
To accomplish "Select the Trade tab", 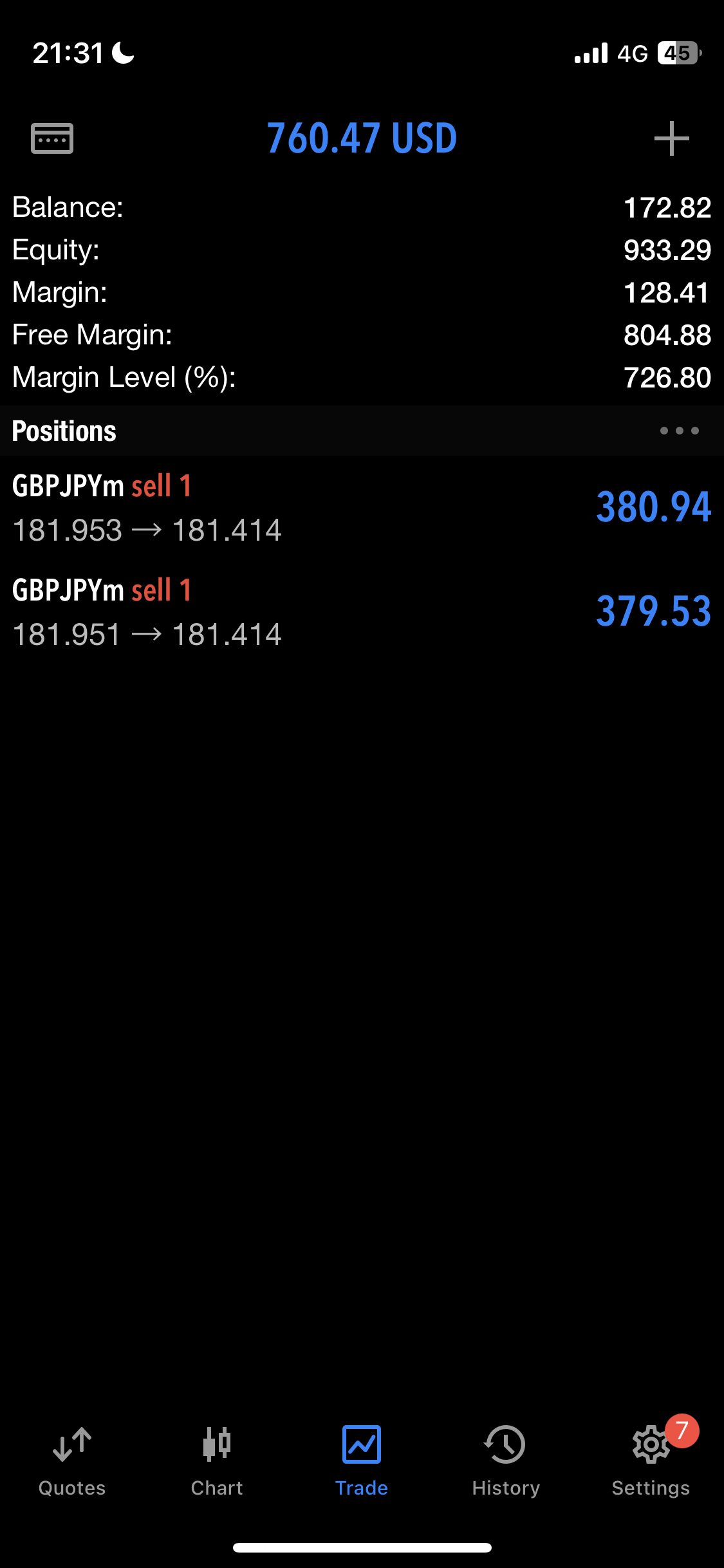I will (x=362, y=1460).
